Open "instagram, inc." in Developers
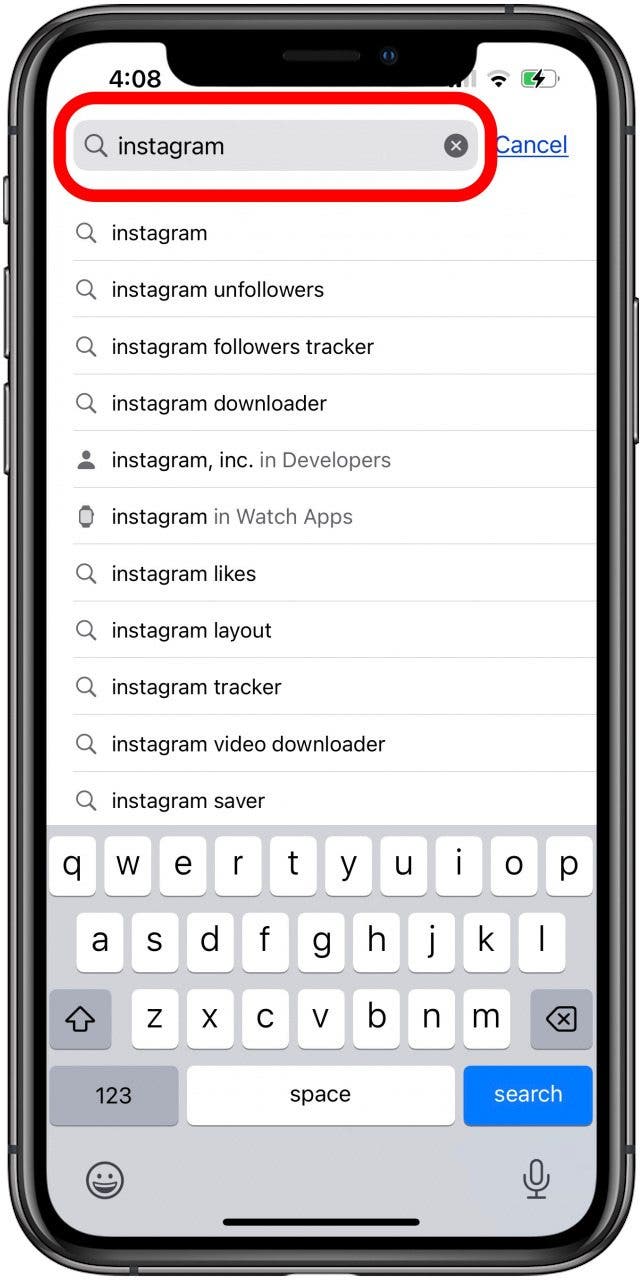 point(250,461)
